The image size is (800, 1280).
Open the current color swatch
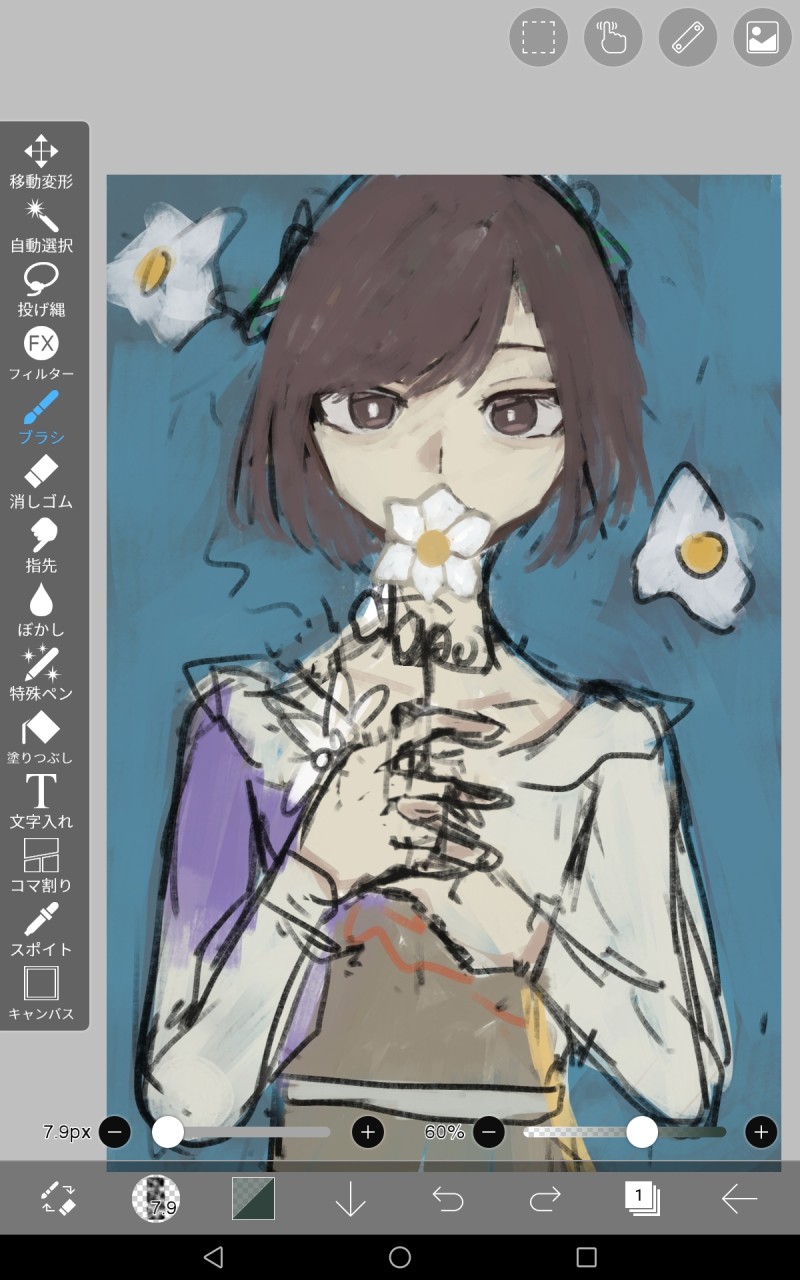[x=253, y=1198]
